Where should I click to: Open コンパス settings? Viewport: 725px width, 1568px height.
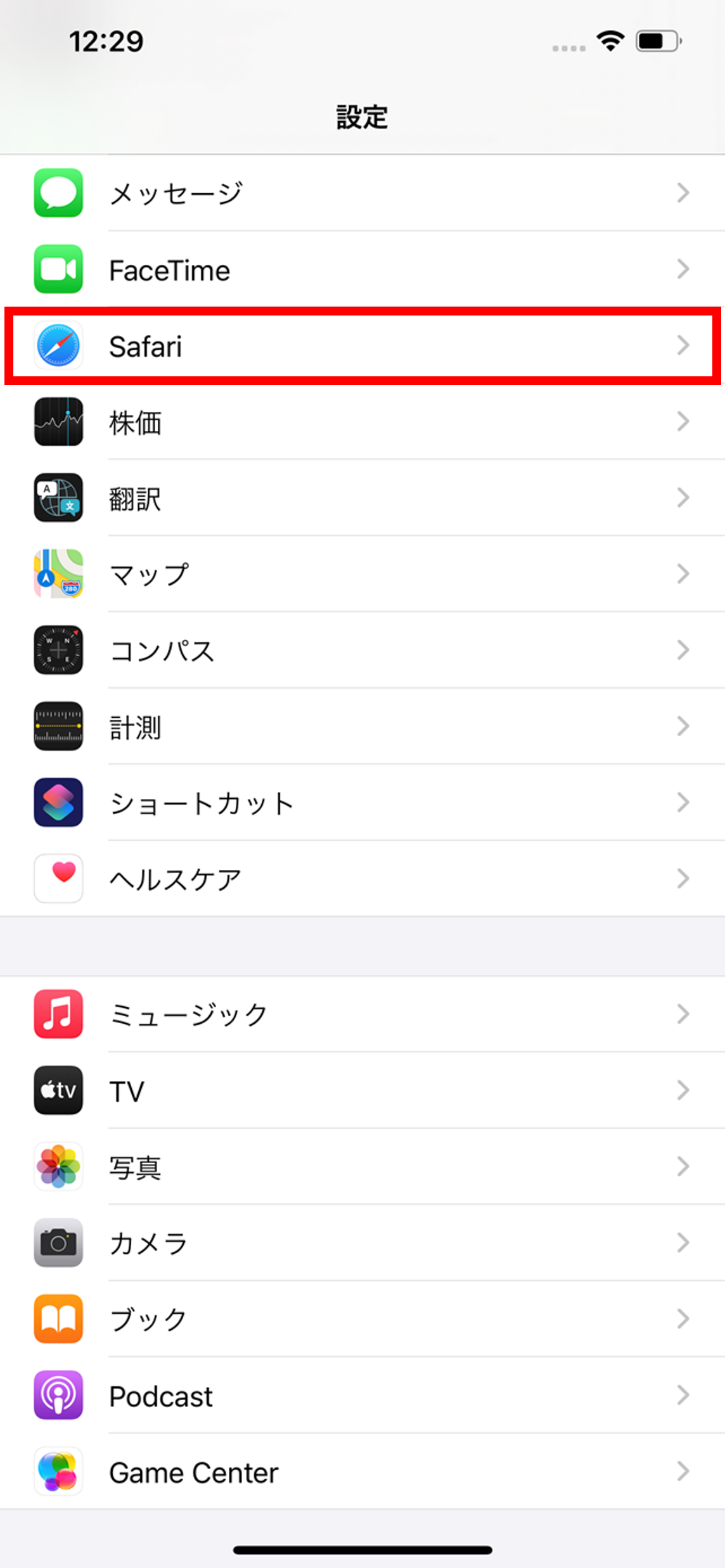pos(362,649)
